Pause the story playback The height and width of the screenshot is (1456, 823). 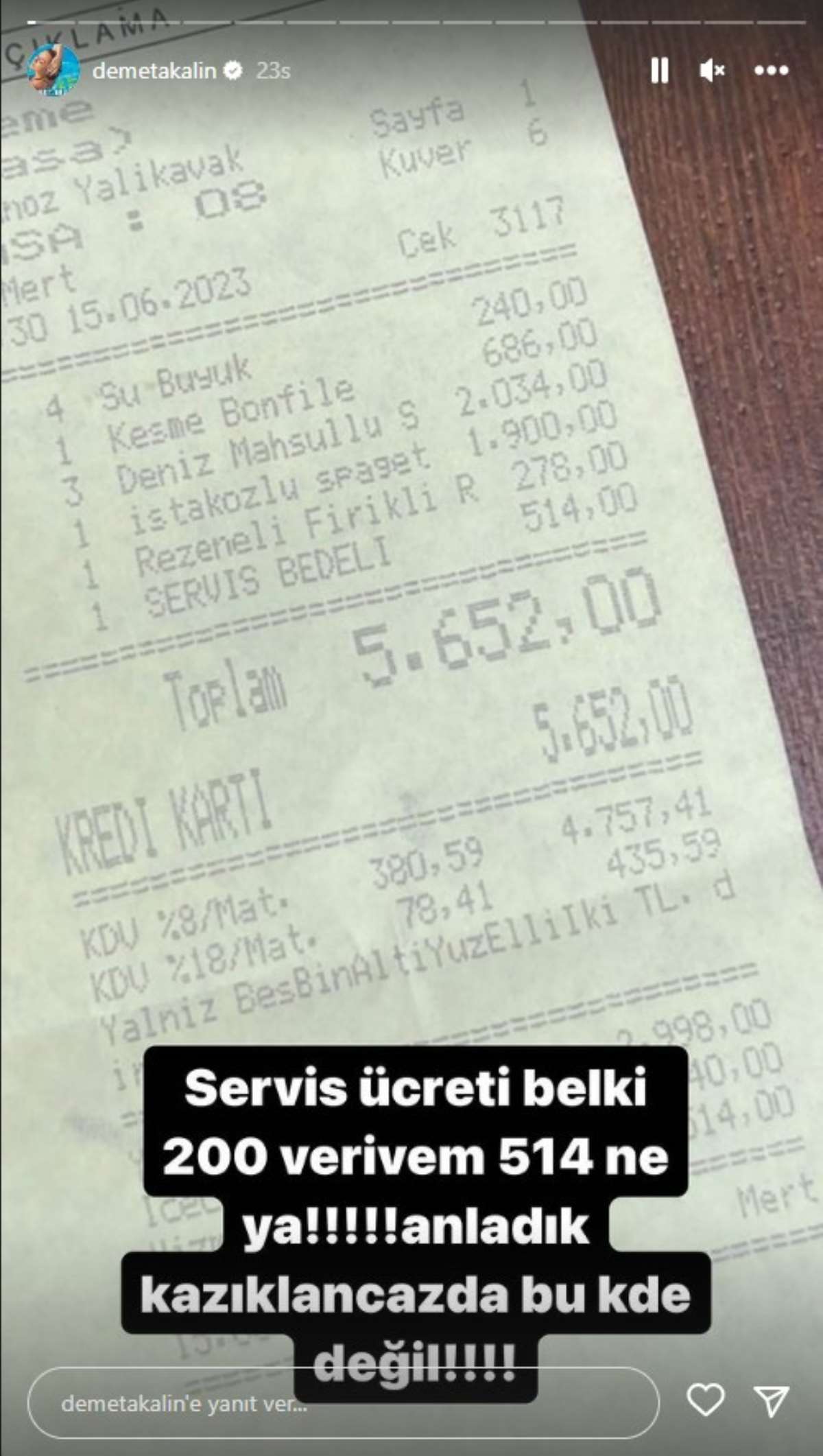(659, 70)
